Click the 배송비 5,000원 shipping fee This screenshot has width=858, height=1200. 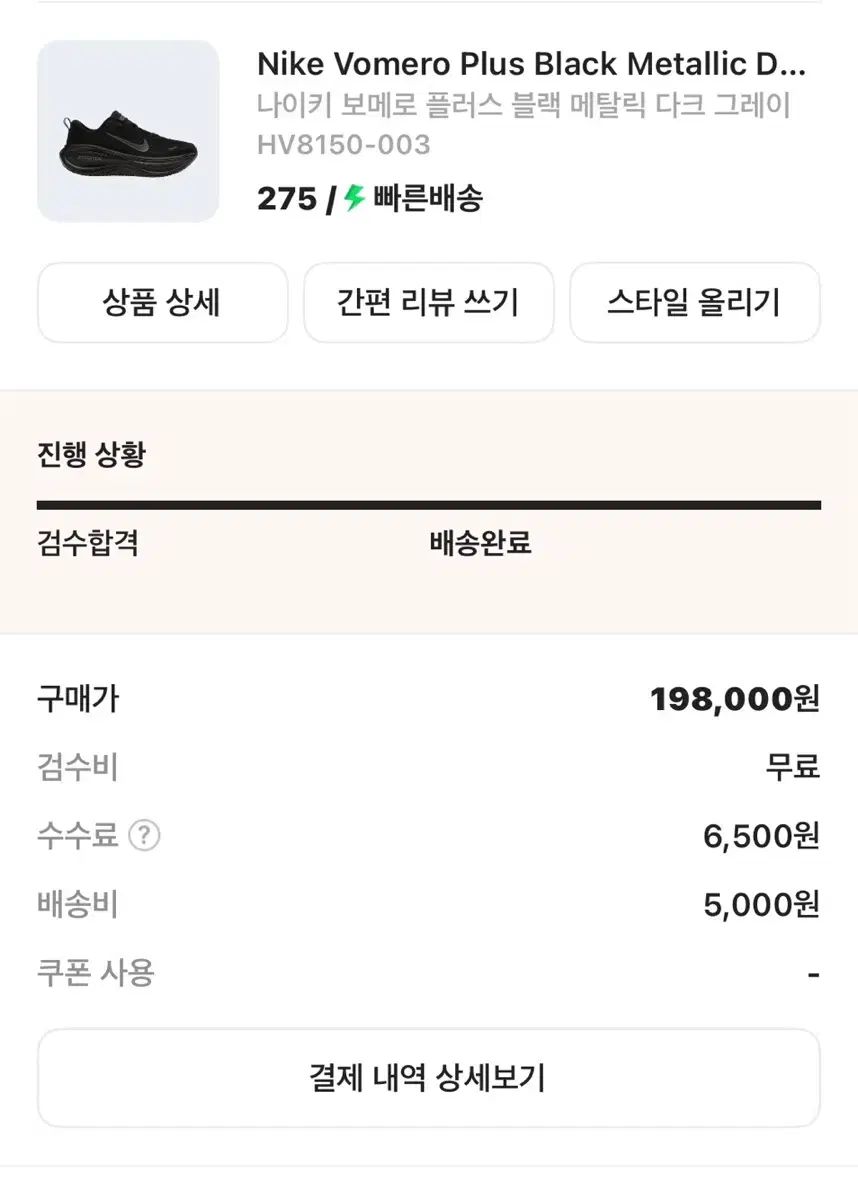pos(760,904)
